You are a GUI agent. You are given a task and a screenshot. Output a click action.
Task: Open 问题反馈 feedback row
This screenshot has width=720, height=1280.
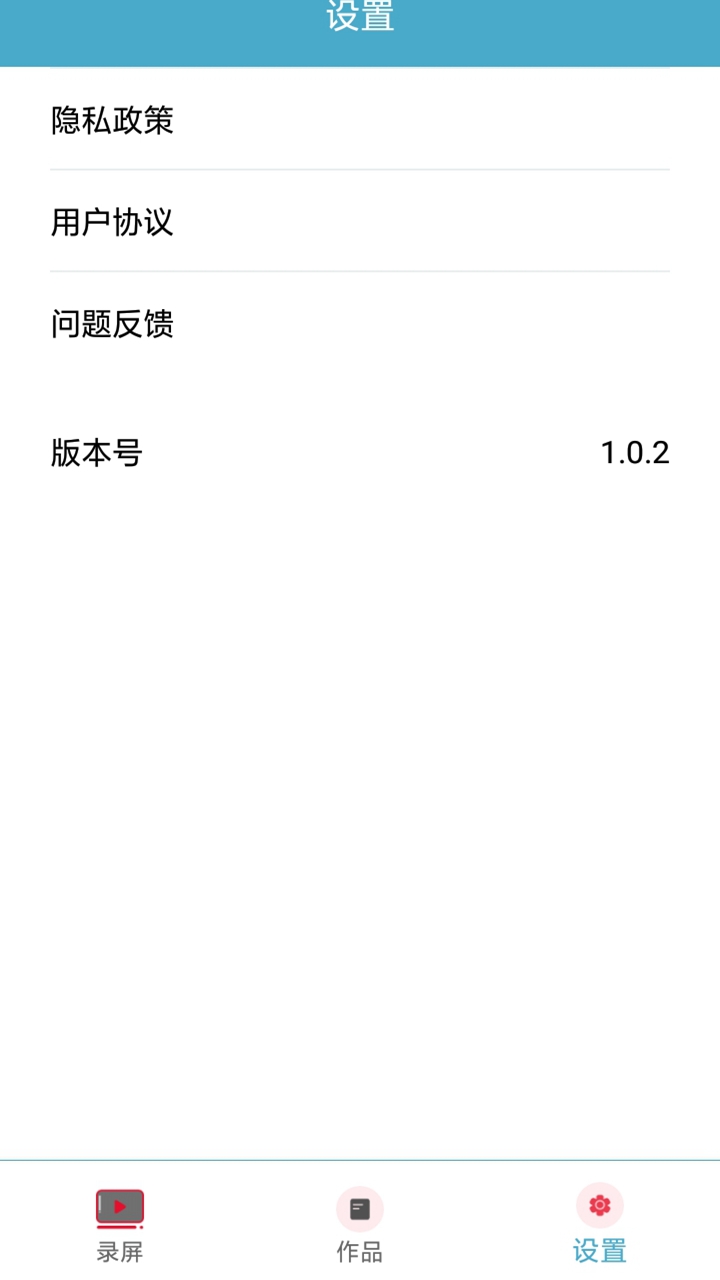click(x=360, y=324)
